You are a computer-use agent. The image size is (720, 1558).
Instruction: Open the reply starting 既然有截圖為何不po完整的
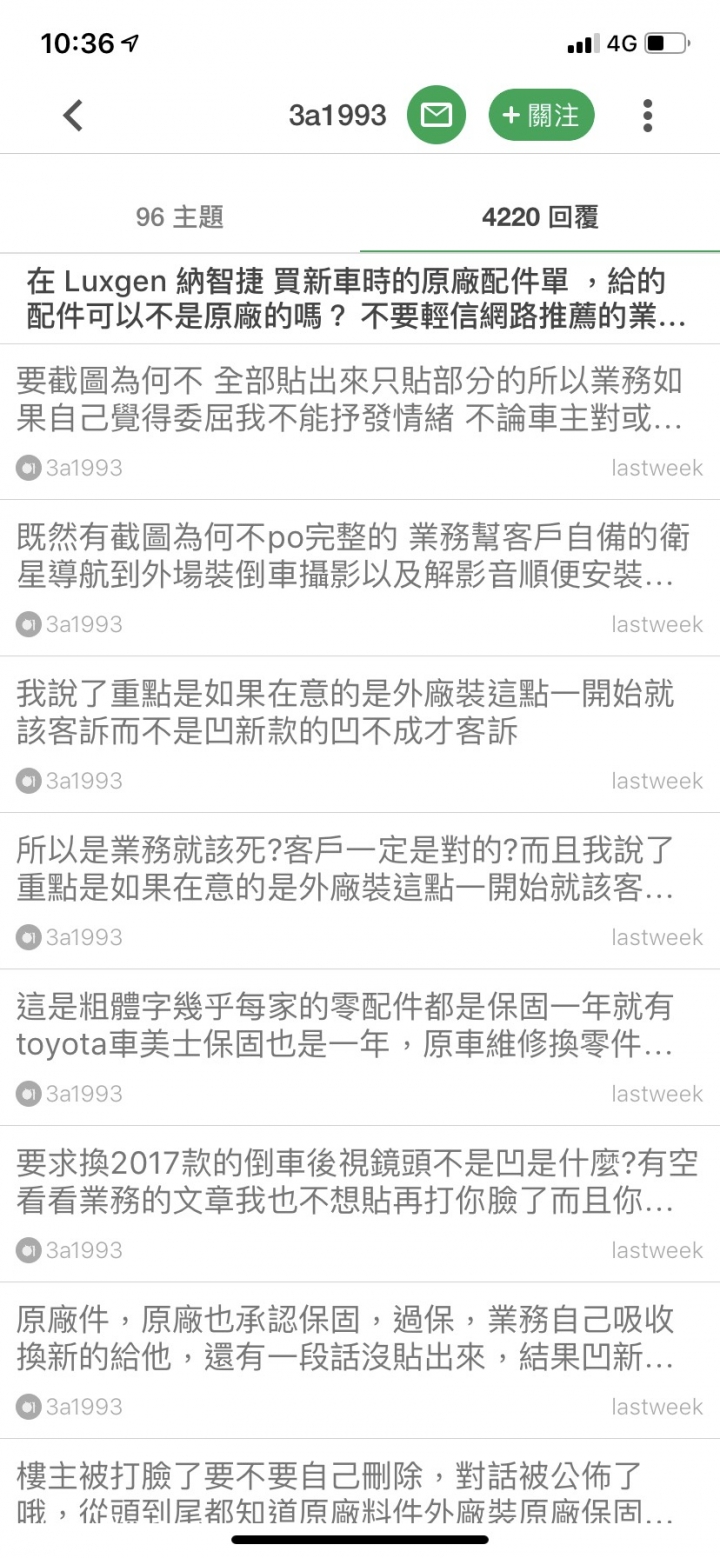coord(360,578)
